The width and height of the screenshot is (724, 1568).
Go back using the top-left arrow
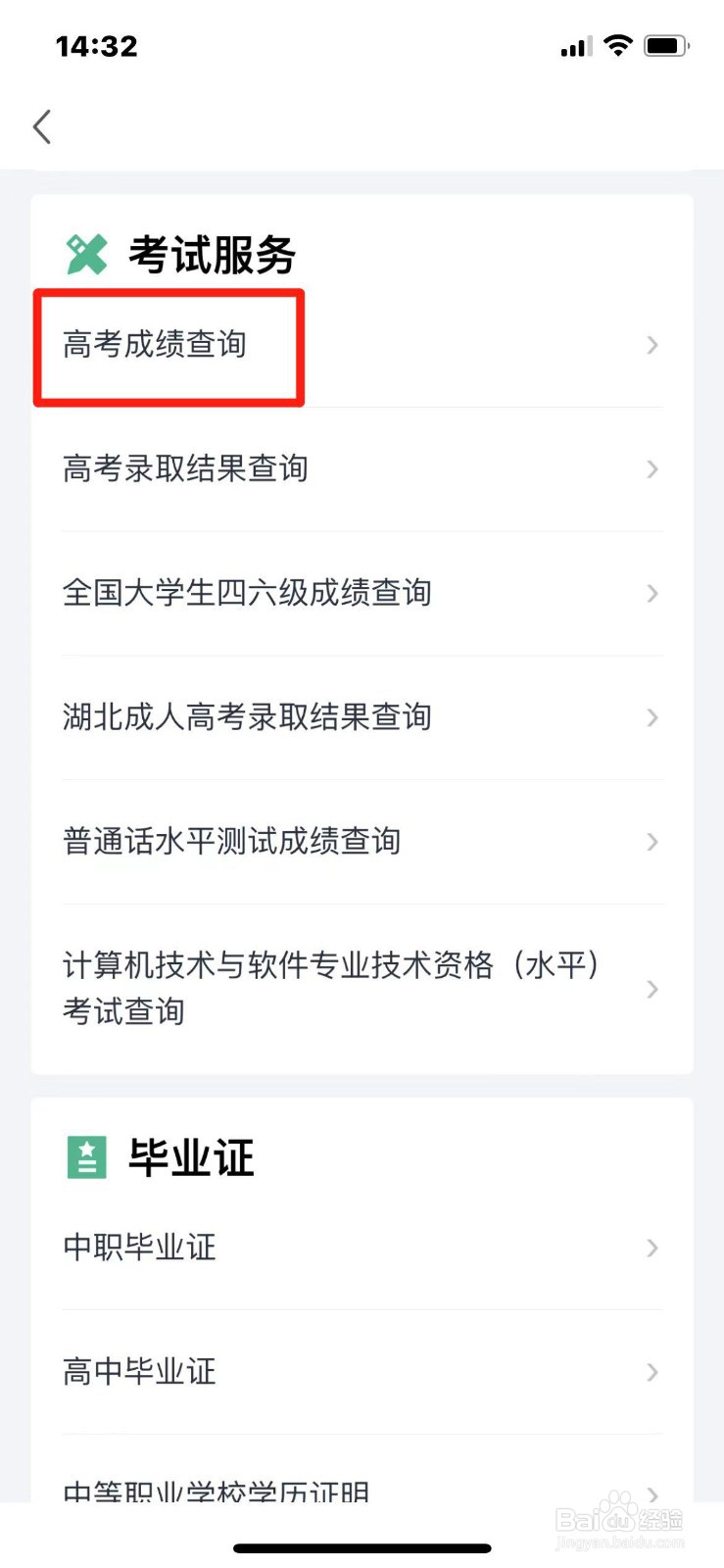click(42, 126)
